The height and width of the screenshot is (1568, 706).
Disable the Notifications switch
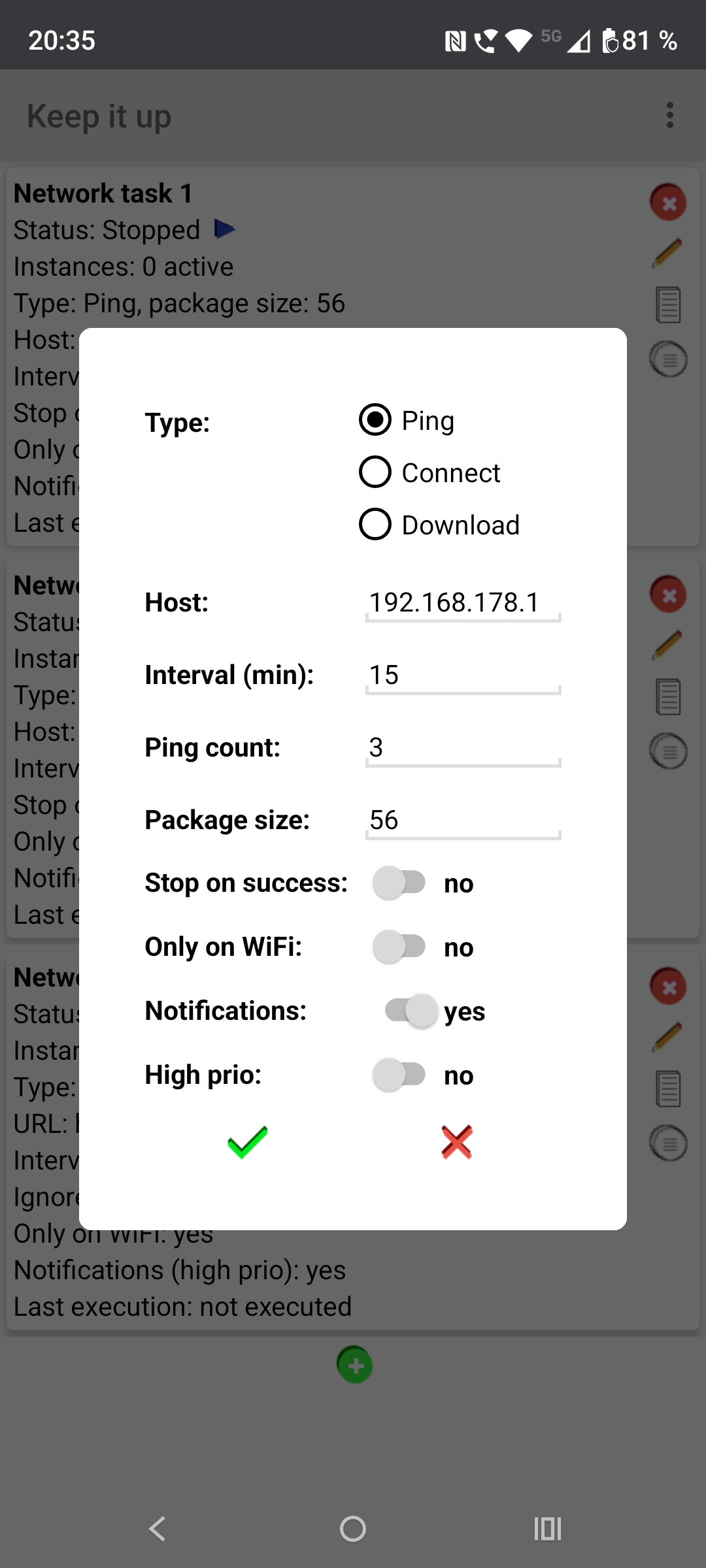[x=411, y=1011]
